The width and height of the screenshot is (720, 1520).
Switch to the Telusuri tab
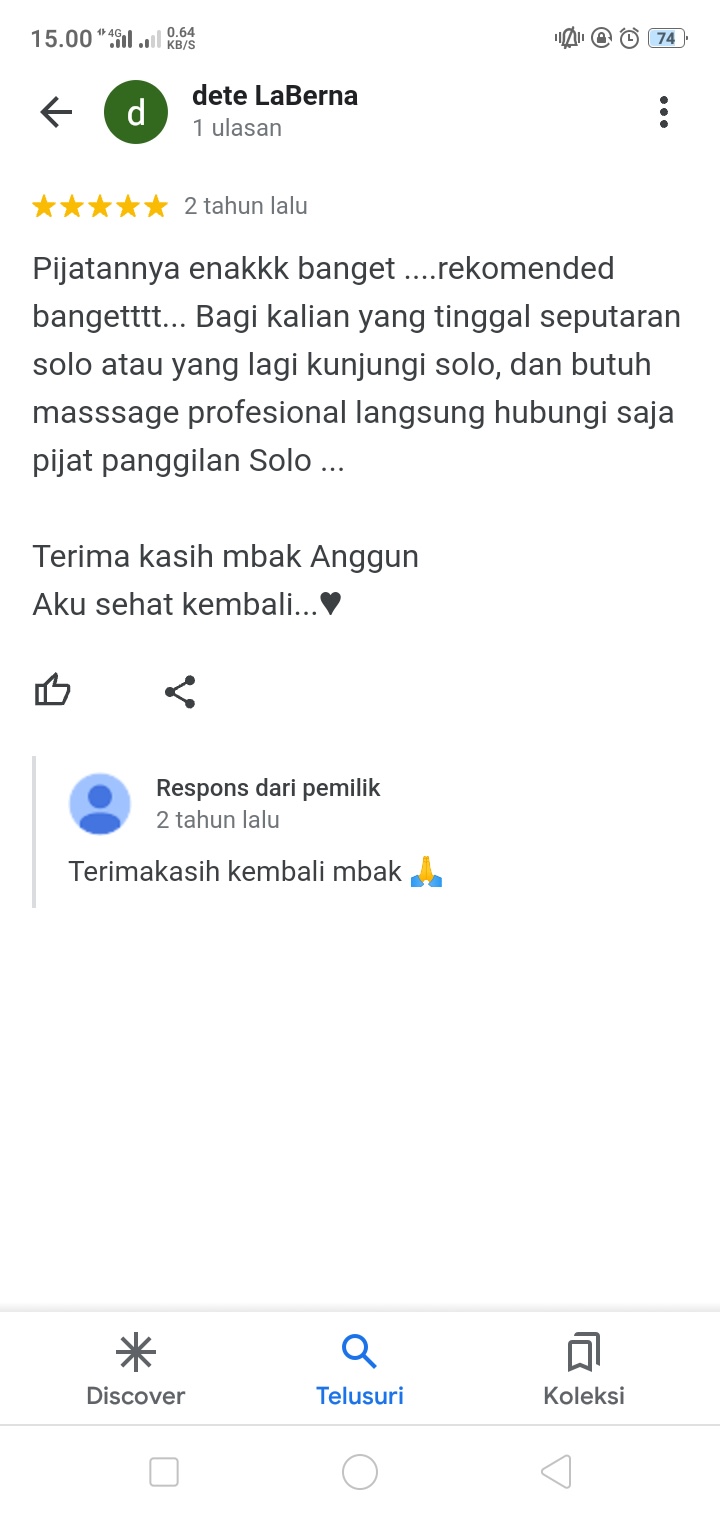359,1369
